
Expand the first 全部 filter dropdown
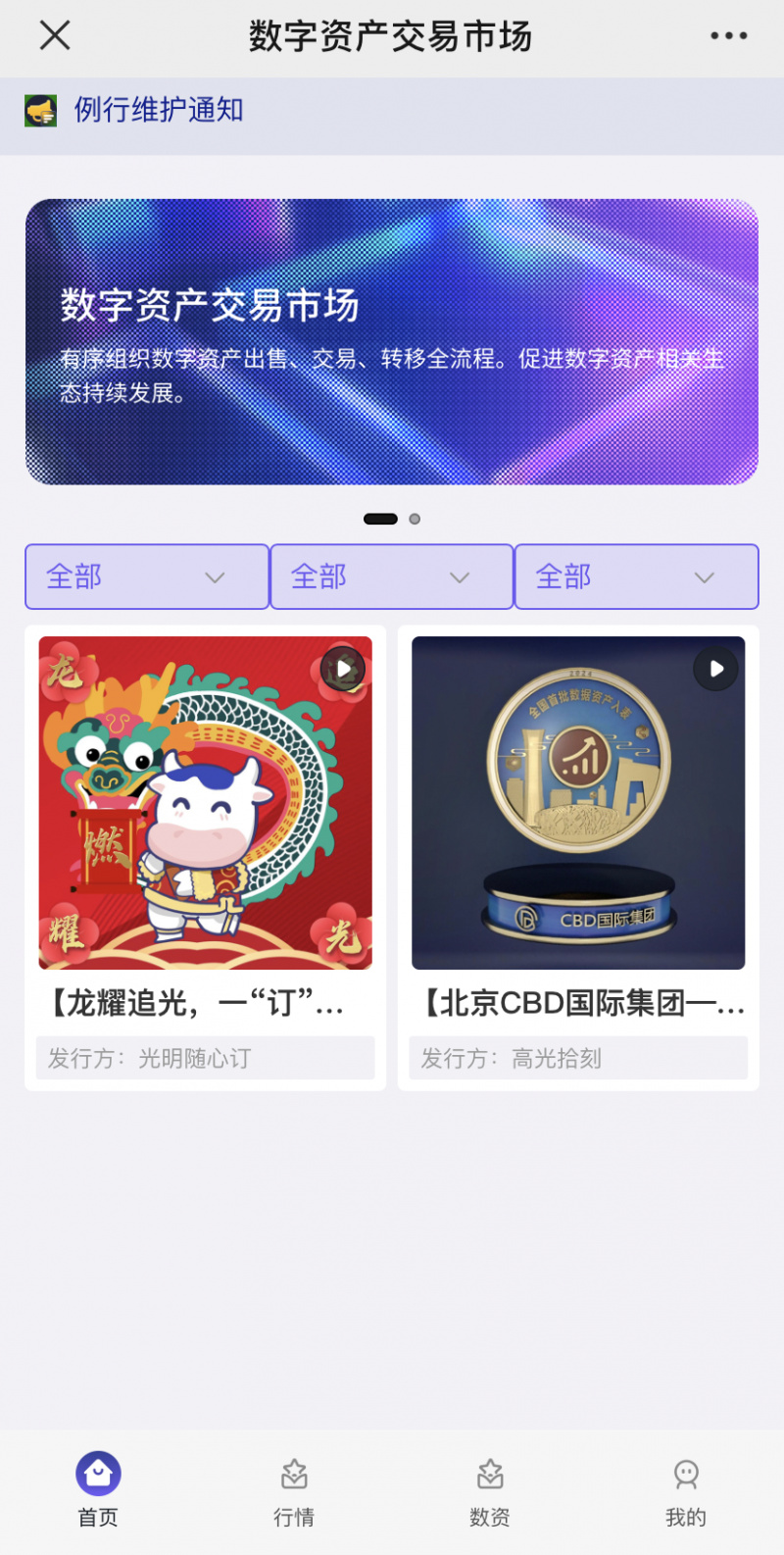[x=147, y=577]
